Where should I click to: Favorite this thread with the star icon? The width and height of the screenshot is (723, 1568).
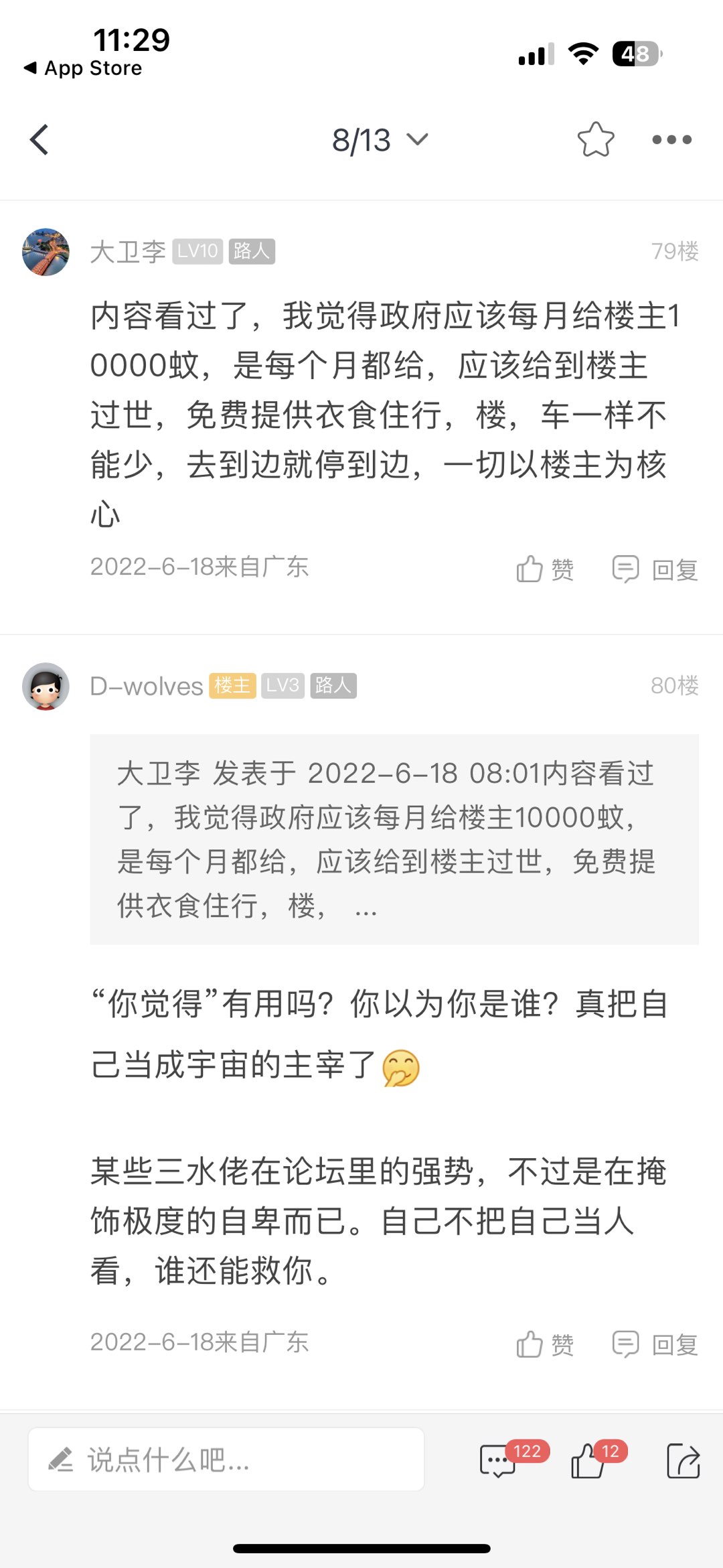point(595,140)
